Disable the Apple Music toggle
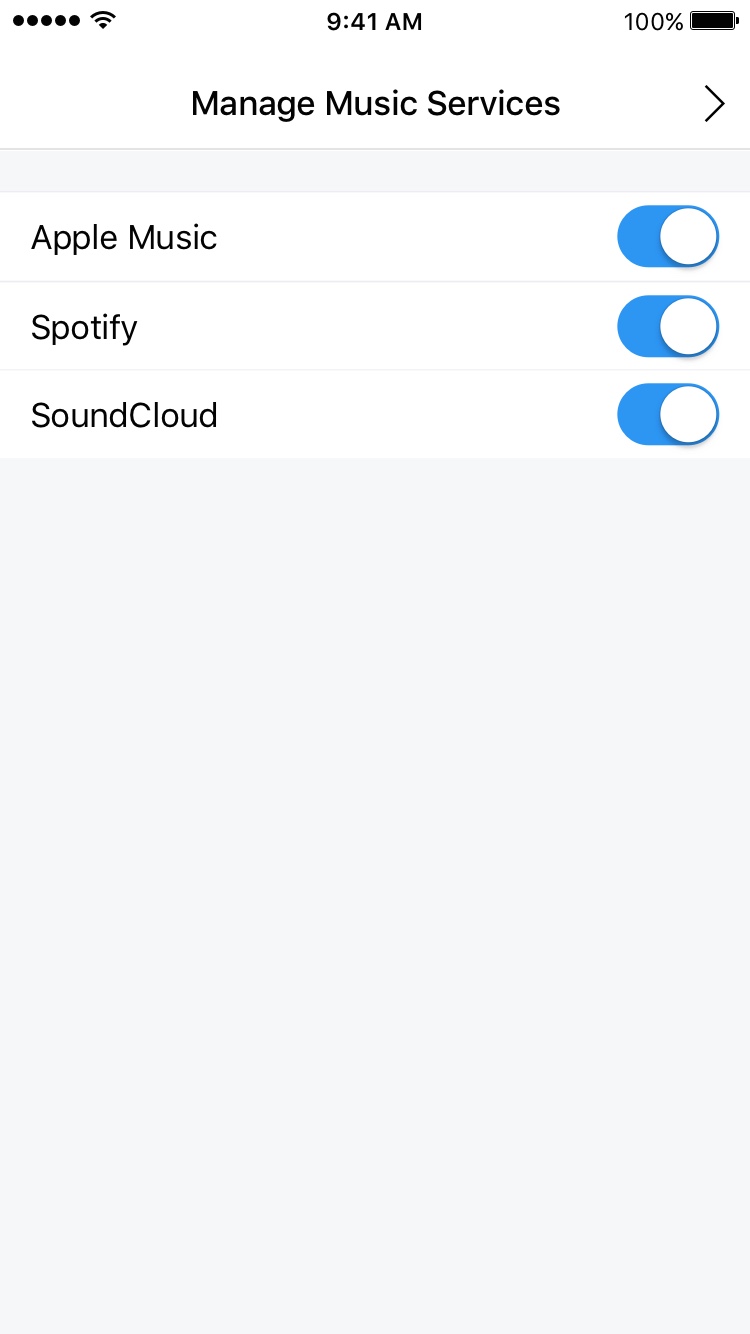750x1334 pixels. pyautogui.click(x=668, y=237)
